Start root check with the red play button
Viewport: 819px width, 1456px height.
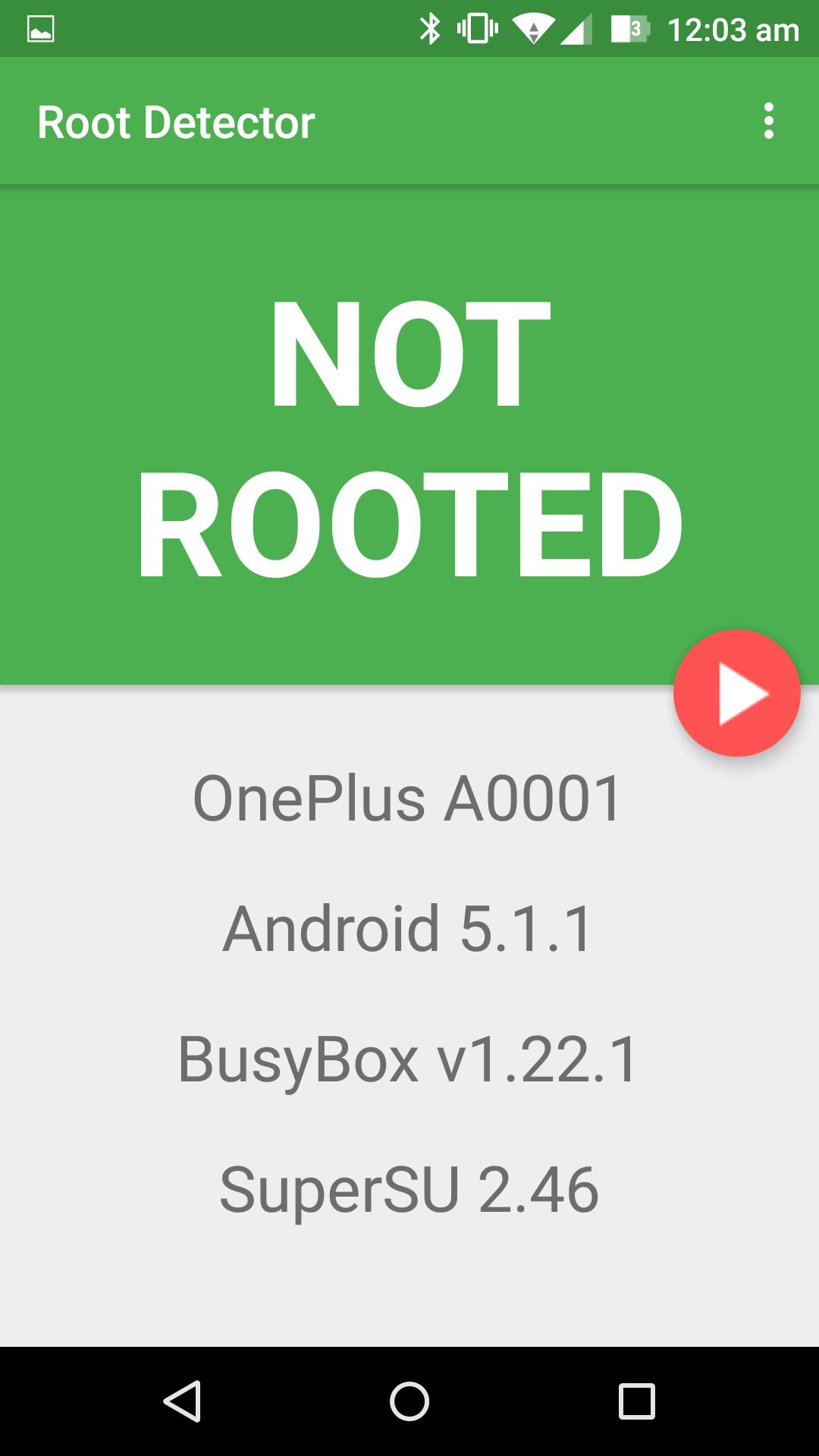[736, 693]
